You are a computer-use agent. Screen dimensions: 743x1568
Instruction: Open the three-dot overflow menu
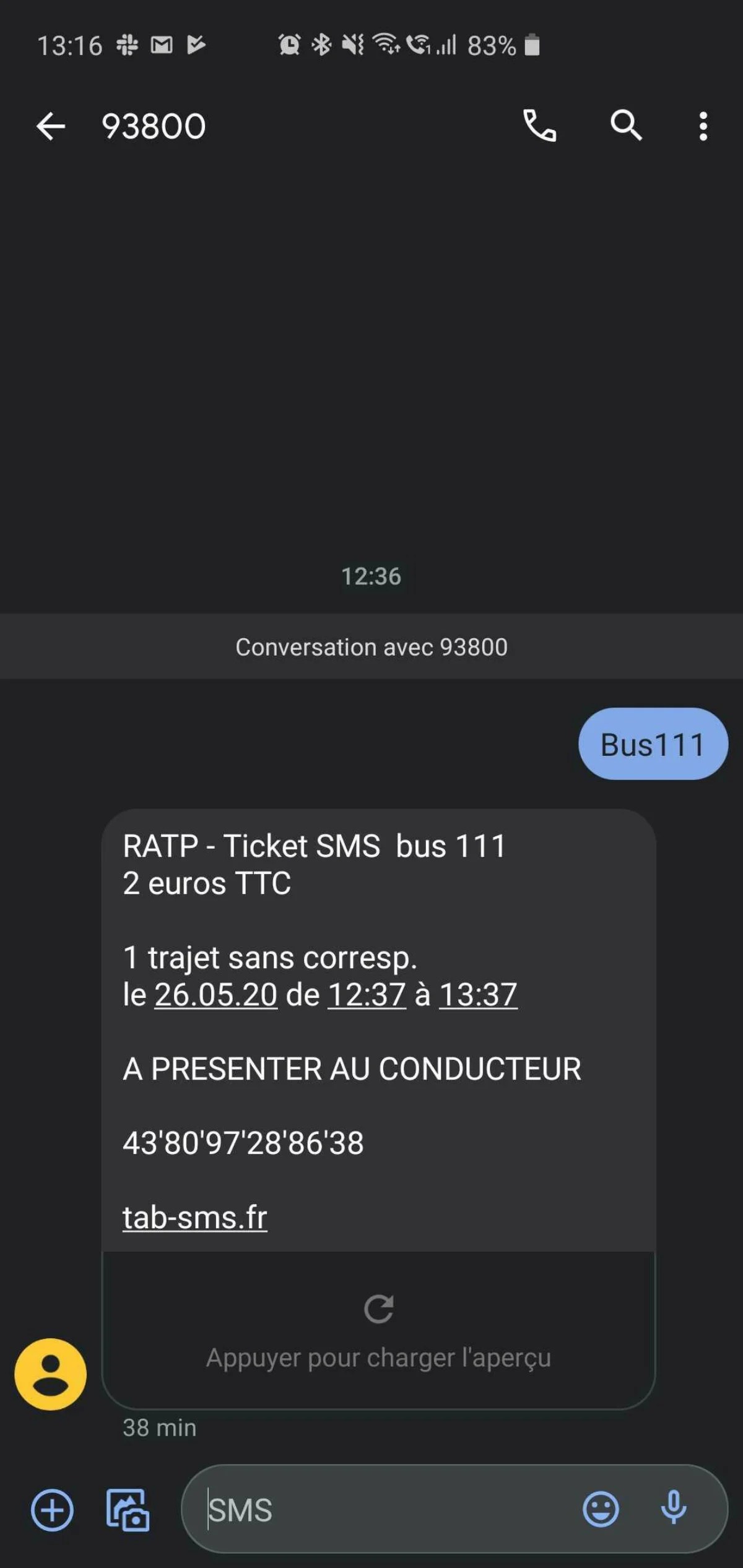coord(703,126)
